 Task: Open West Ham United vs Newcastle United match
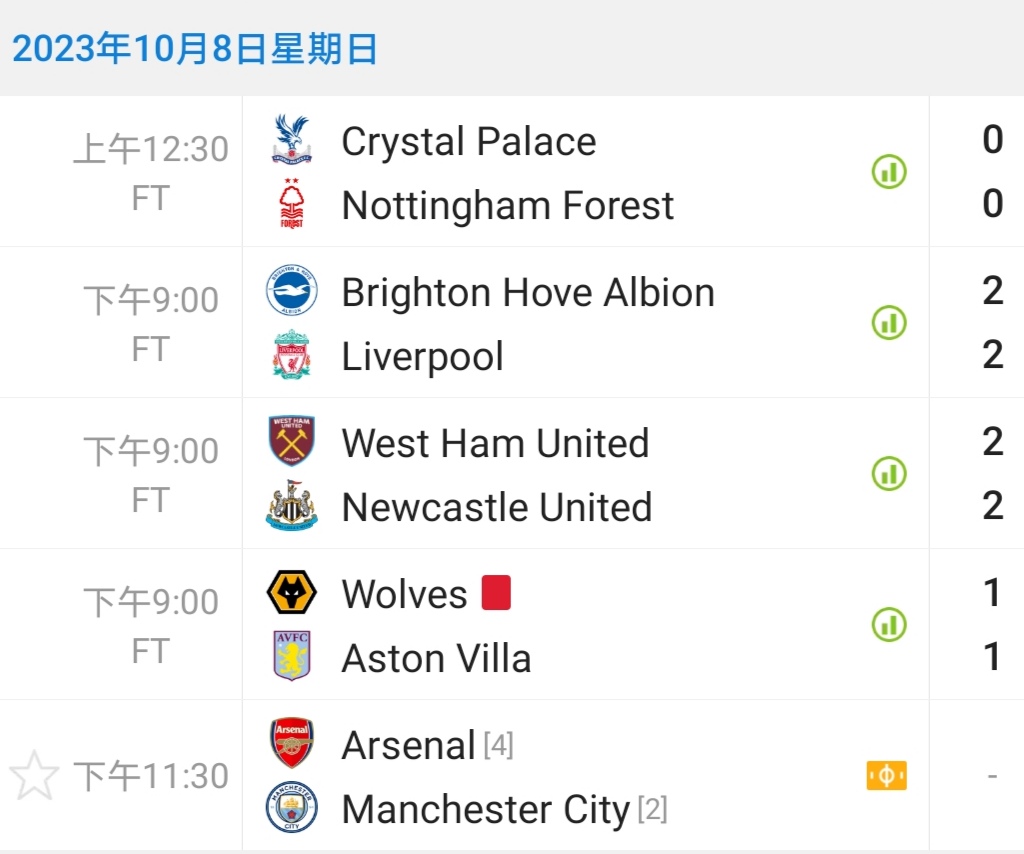[x=510, y=475]
